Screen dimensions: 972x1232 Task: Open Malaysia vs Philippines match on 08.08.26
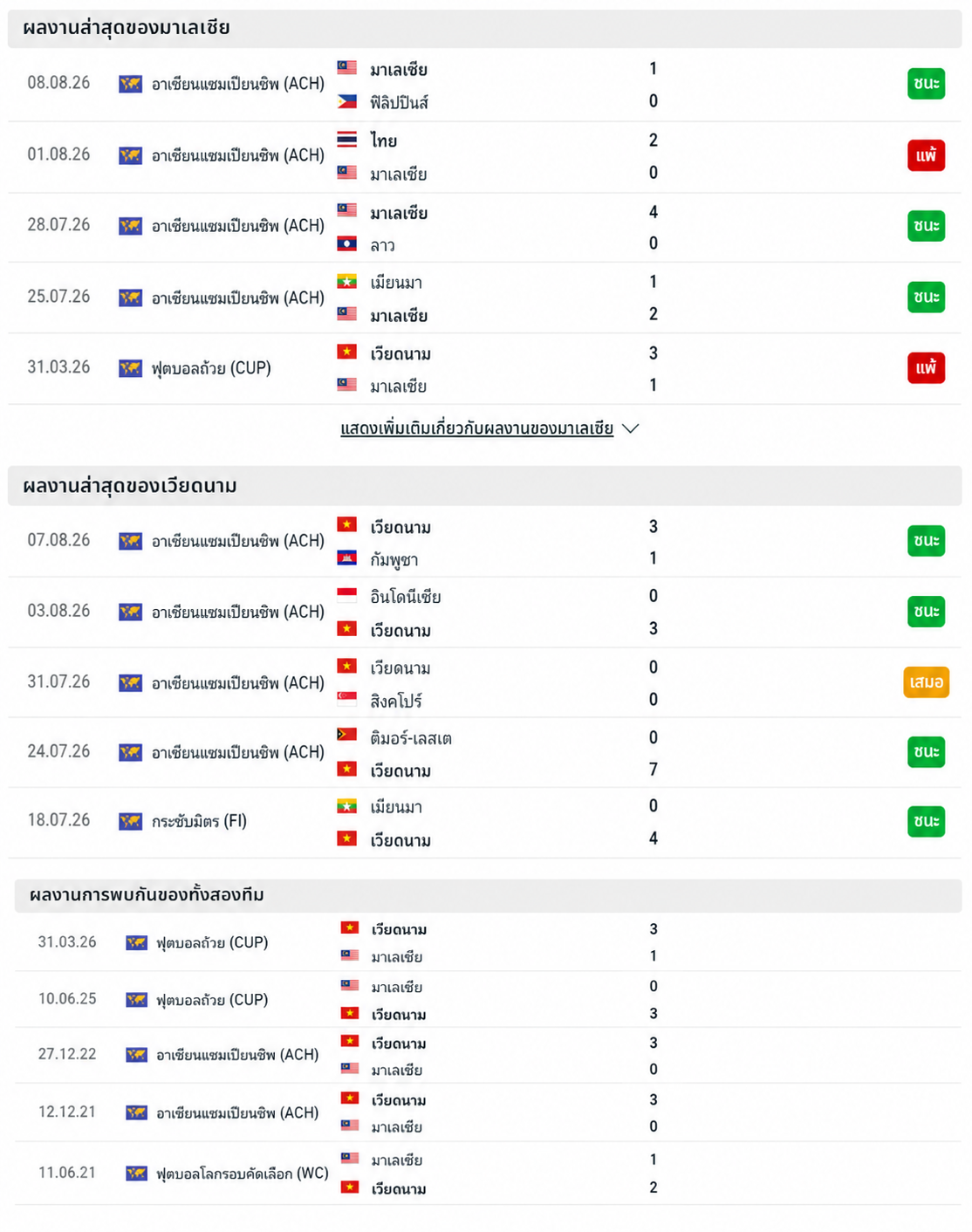click(x=485, y=85)
